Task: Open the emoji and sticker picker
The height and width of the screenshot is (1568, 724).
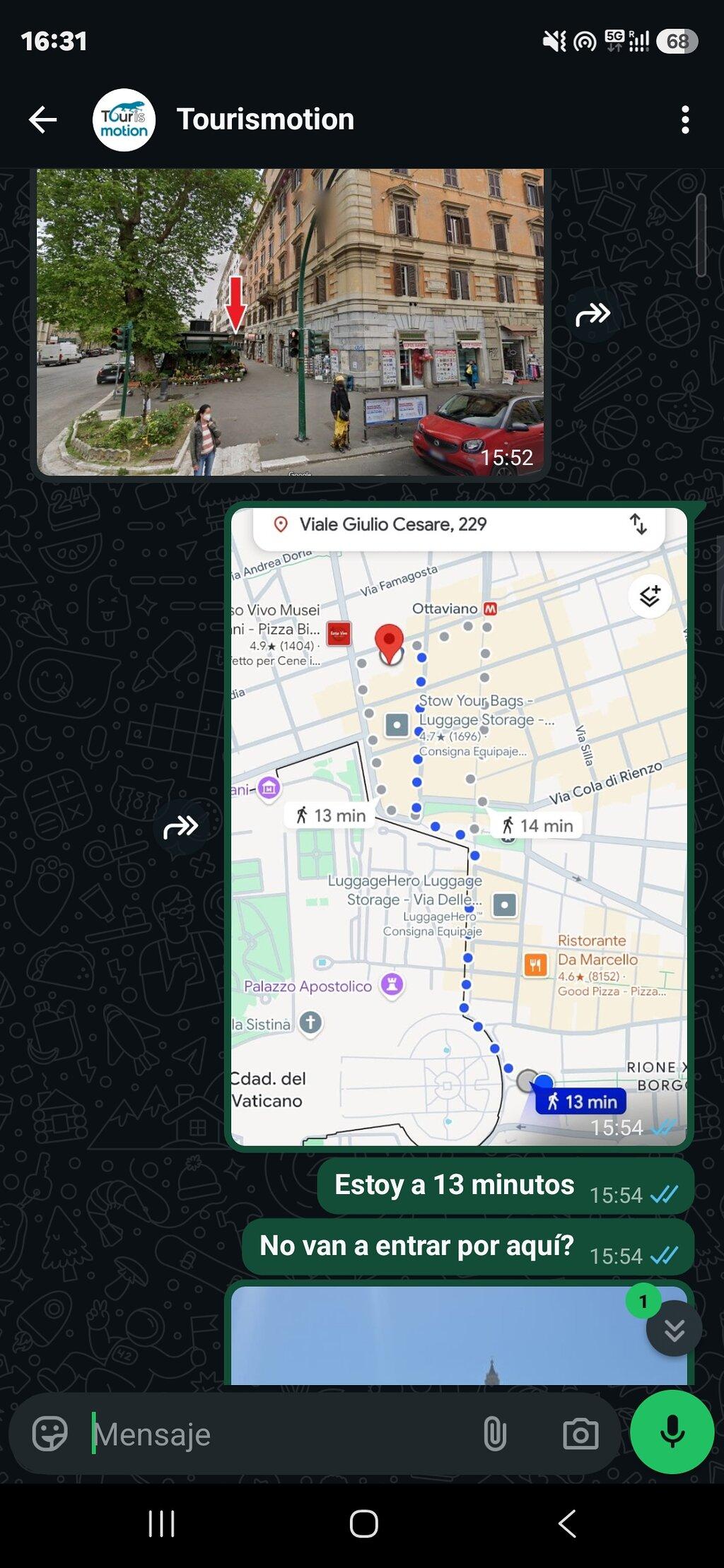Action: coord(50,1434)
